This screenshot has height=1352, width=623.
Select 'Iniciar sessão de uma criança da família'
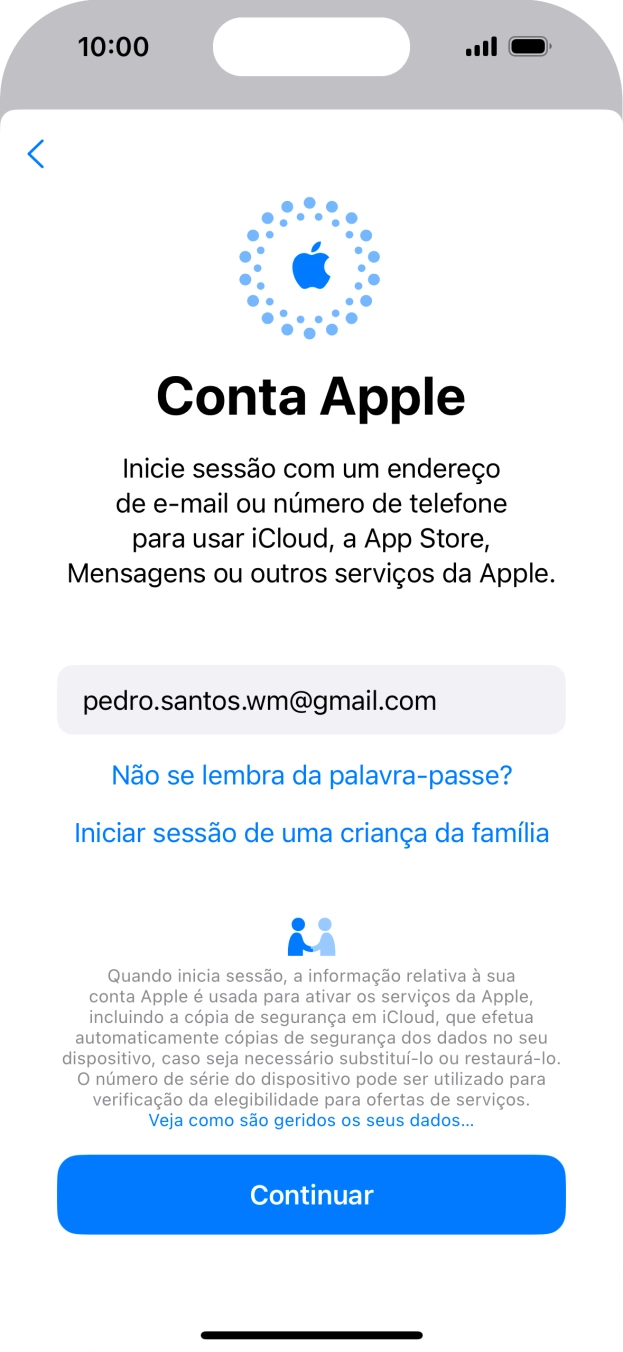311,832
